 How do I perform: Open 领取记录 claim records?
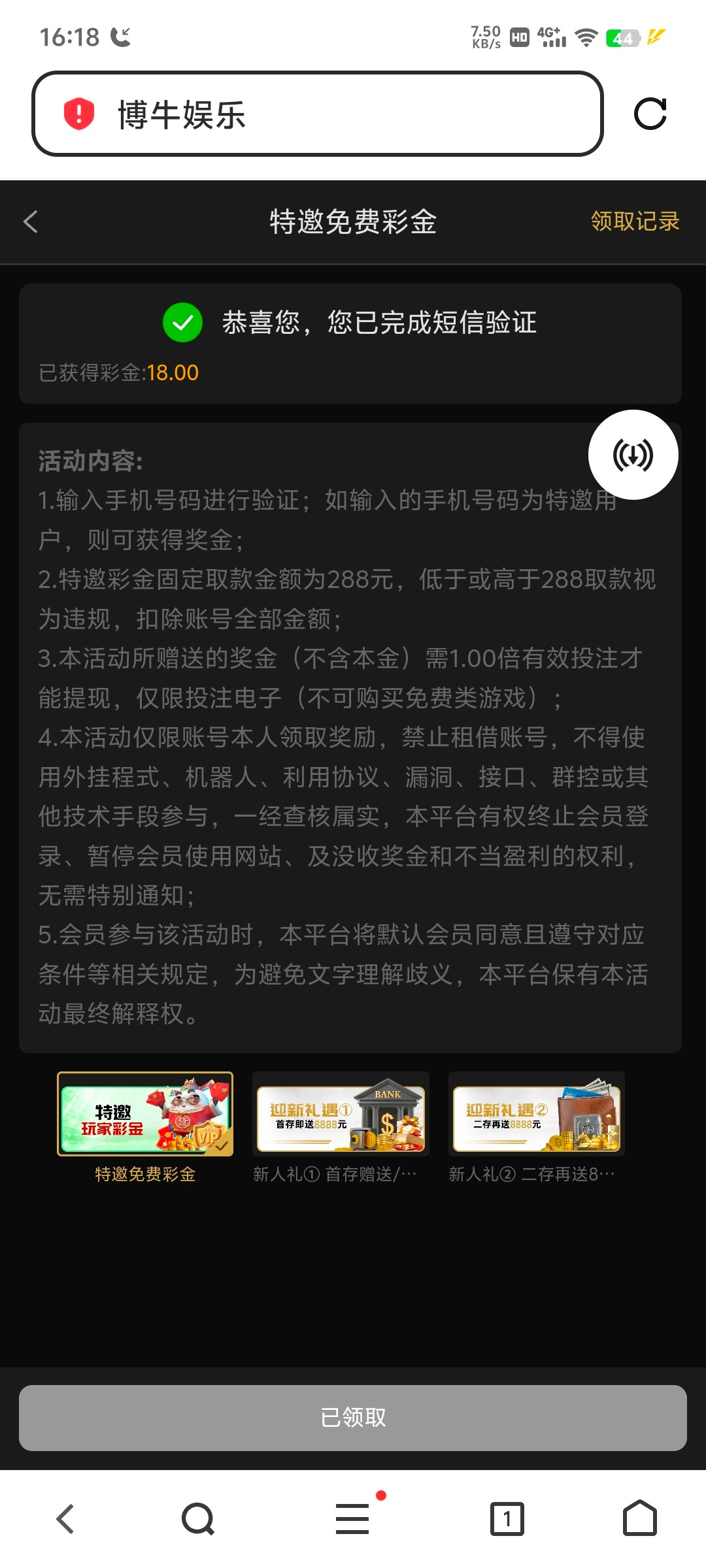pyautogui.click(x=635, y=221)
